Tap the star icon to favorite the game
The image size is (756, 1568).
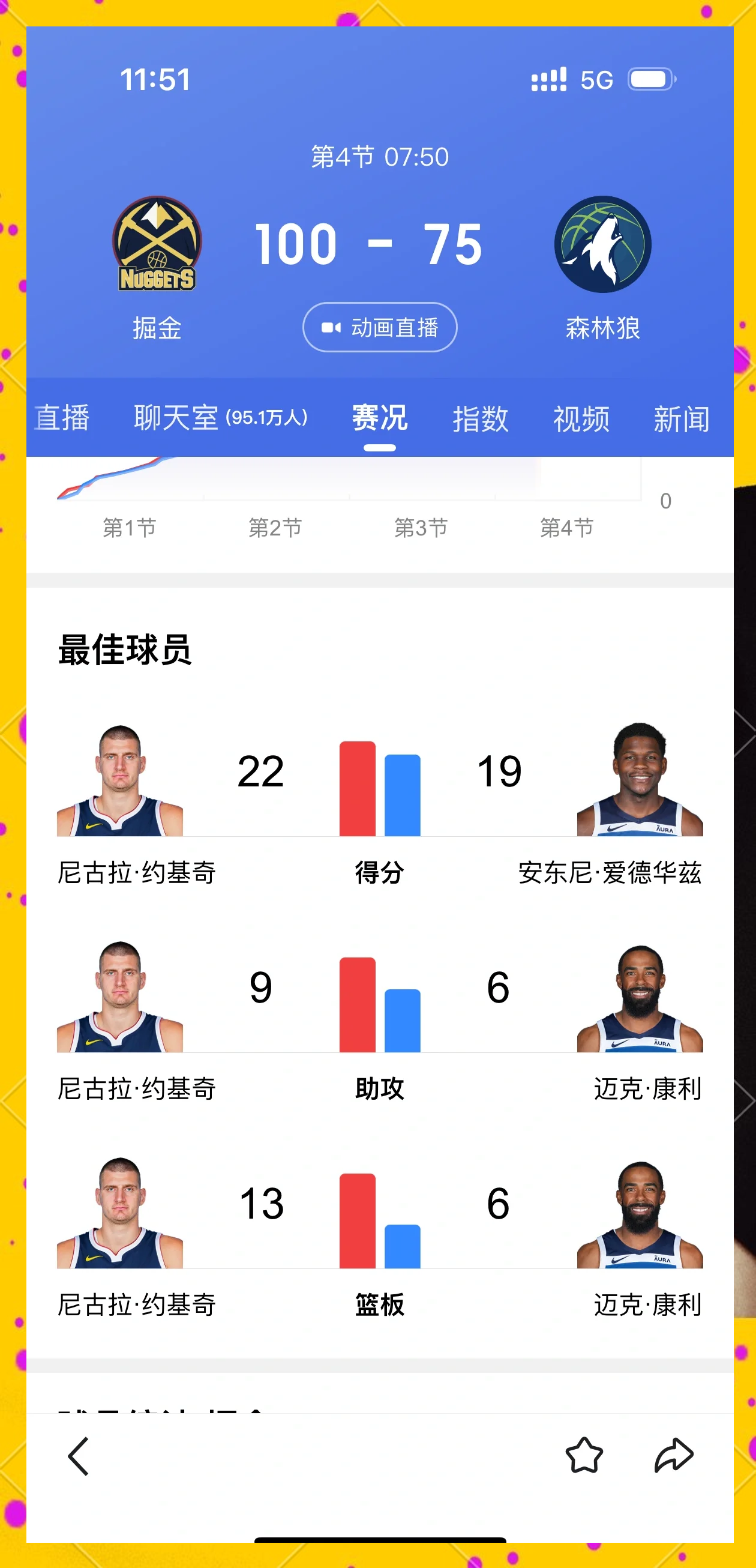tap(584, 1455)
